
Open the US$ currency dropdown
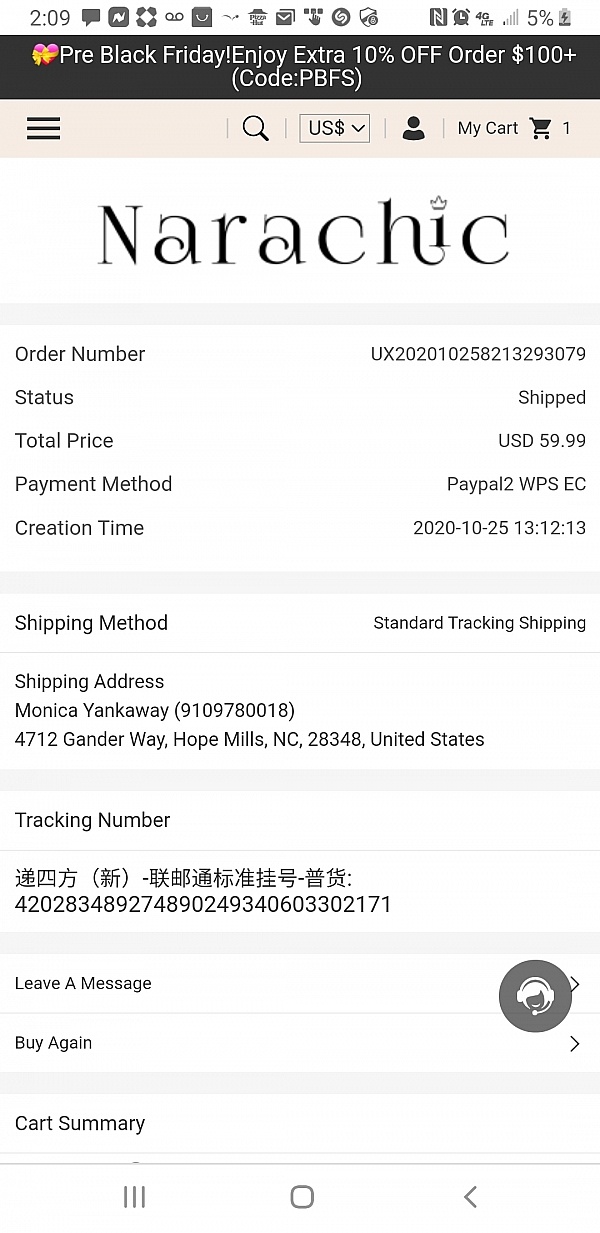click(334, 128)
